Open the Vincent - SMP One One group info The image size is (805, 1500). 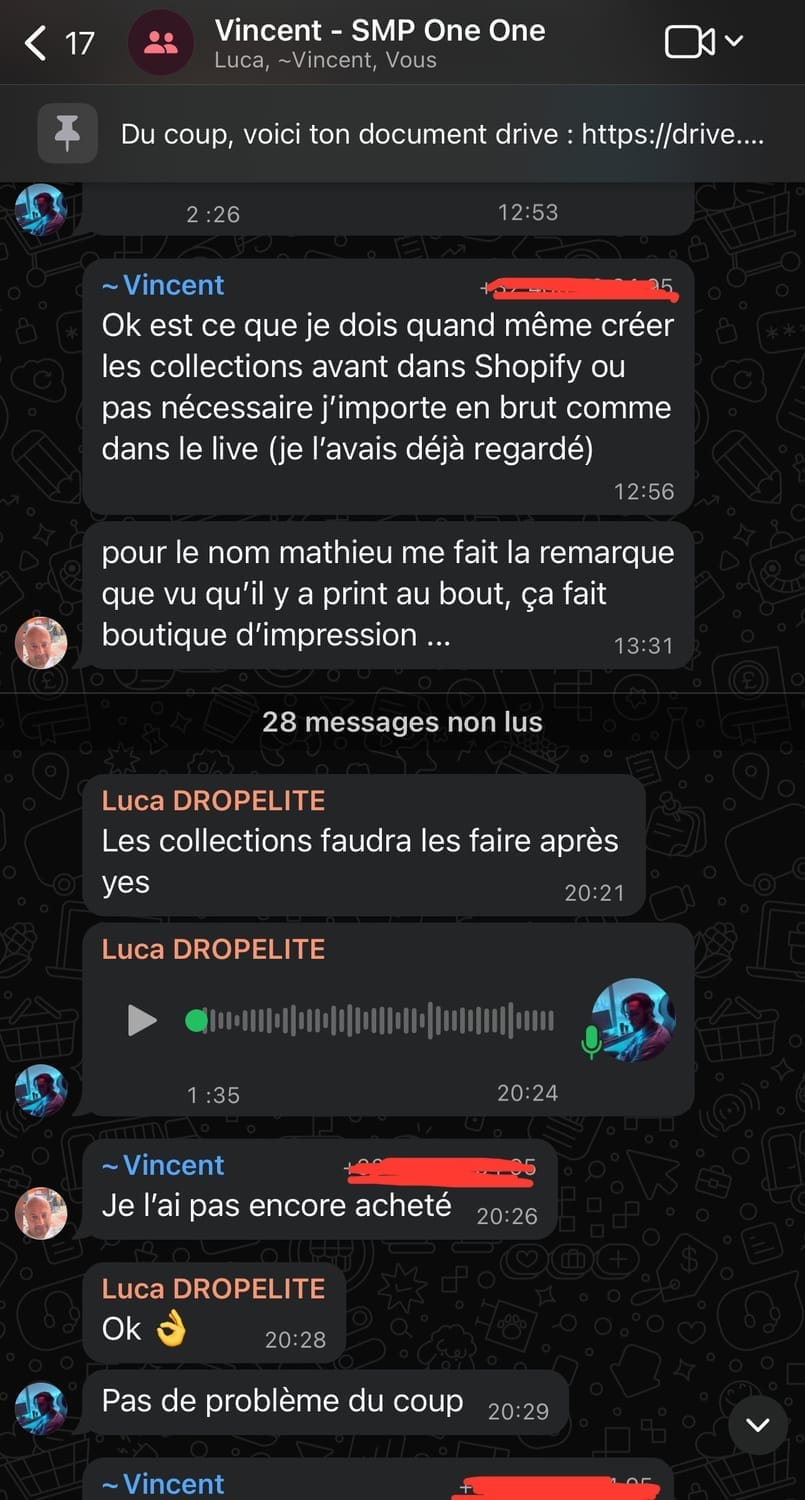coord(379,43)
